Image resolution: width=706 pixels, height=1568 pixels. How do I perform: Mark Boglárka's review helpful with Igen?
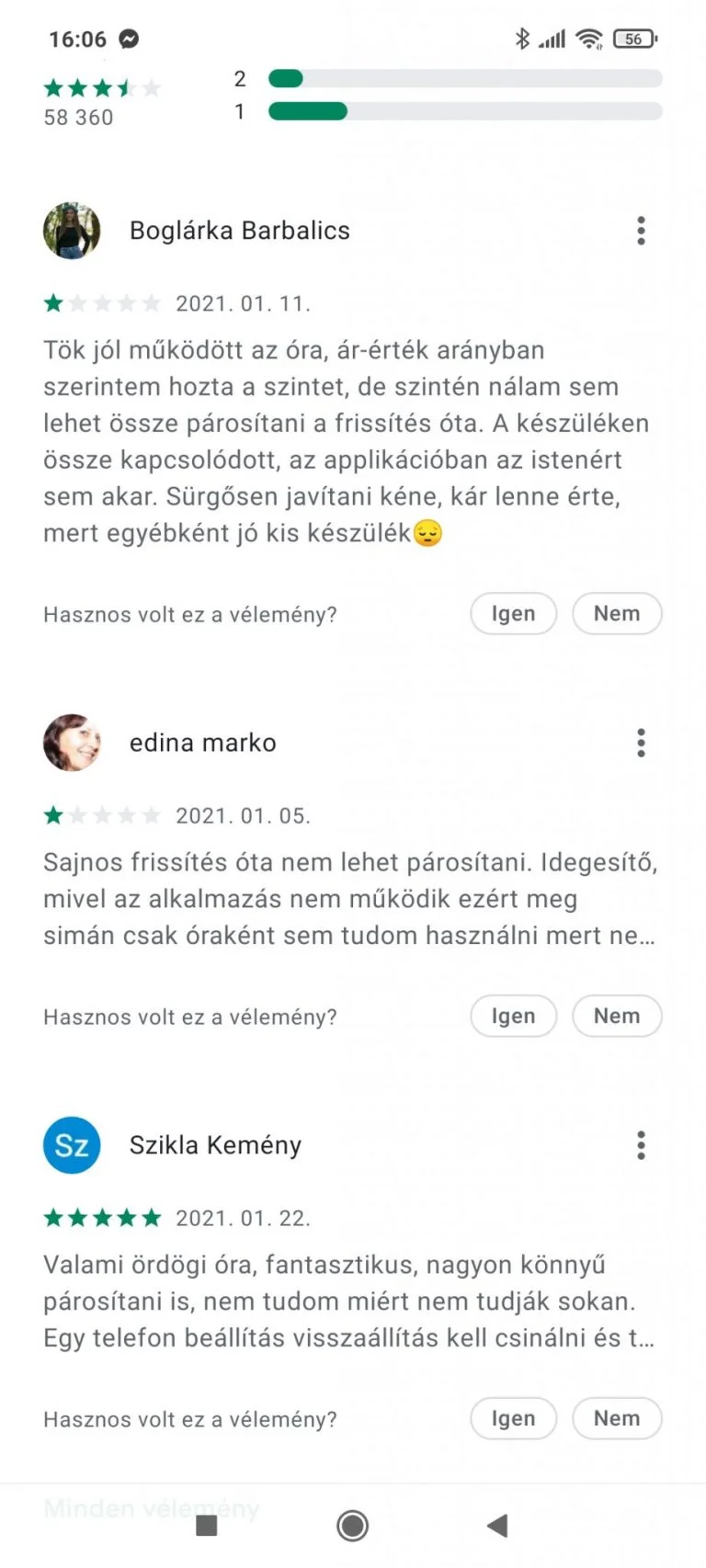click(x=513, y=613)
